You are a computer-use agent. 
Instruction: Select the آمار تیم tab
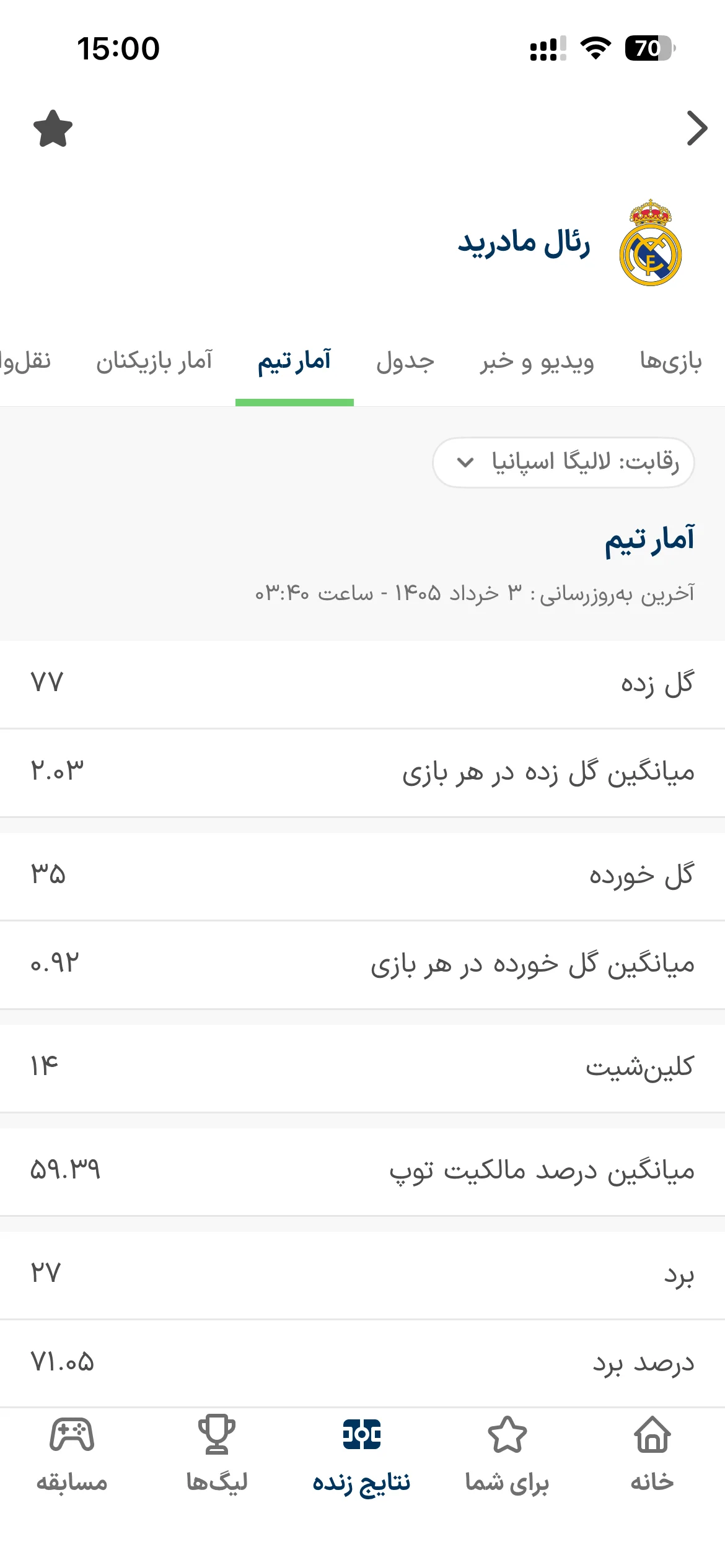[294, 361]
